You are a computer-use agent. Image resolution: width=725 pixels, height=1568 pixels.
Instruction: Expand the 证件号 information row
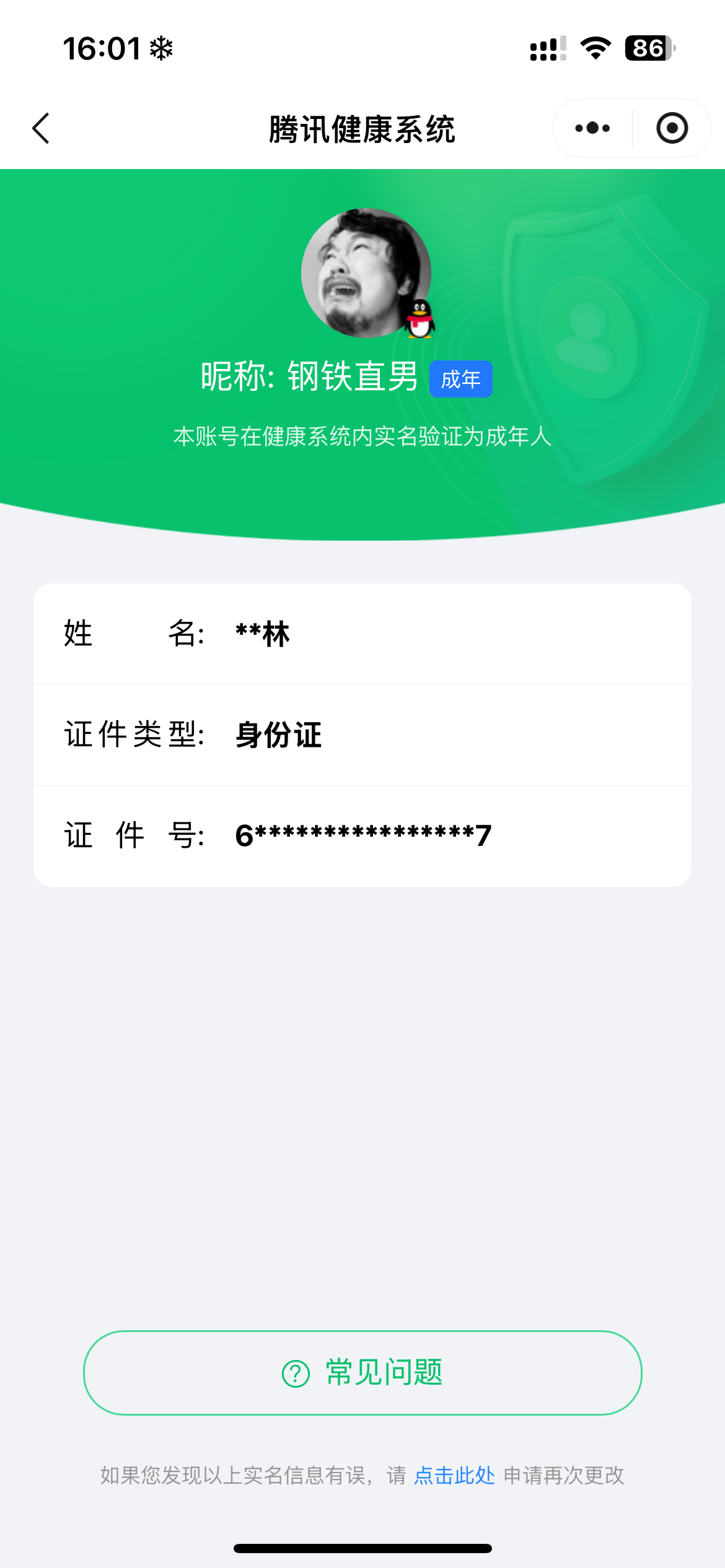point(362,835)
